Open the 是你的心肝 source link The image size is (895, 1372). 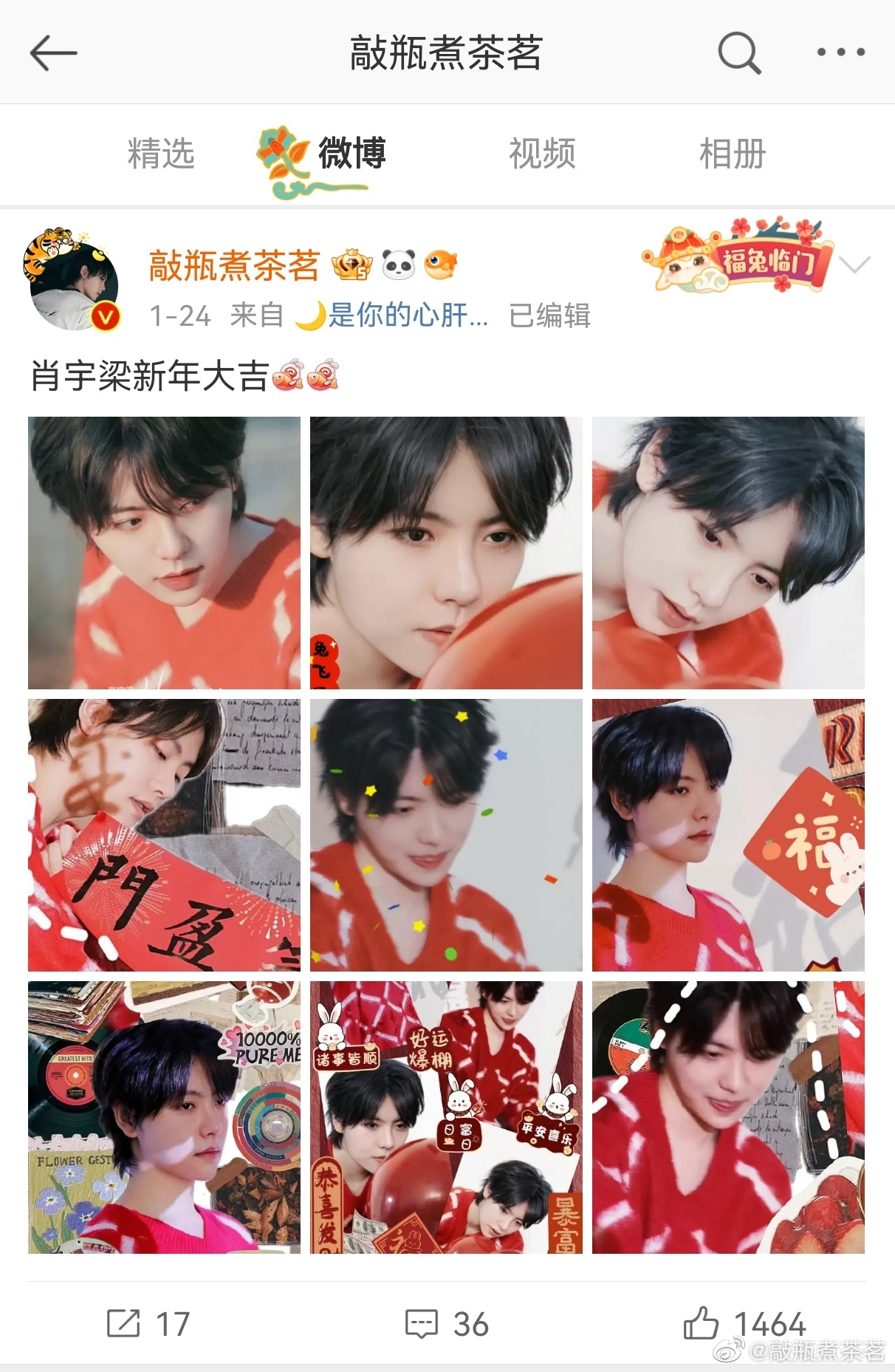[406, 316]
